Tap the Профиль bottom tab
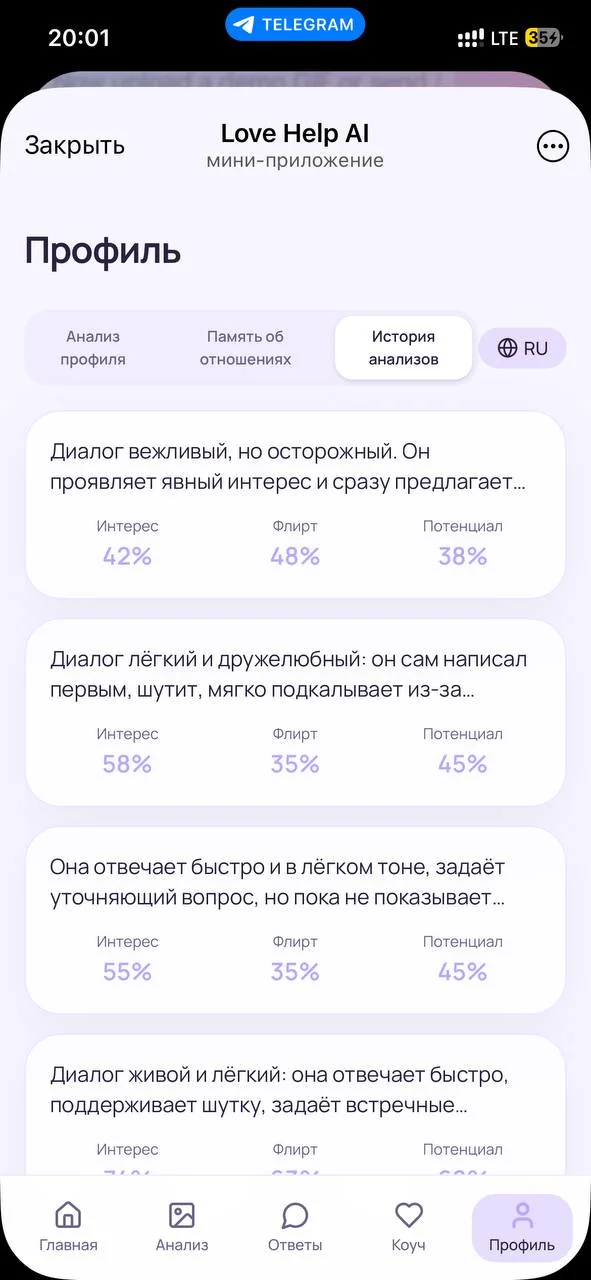This screenshot has height=1280, width=591. click(522, 1227)
